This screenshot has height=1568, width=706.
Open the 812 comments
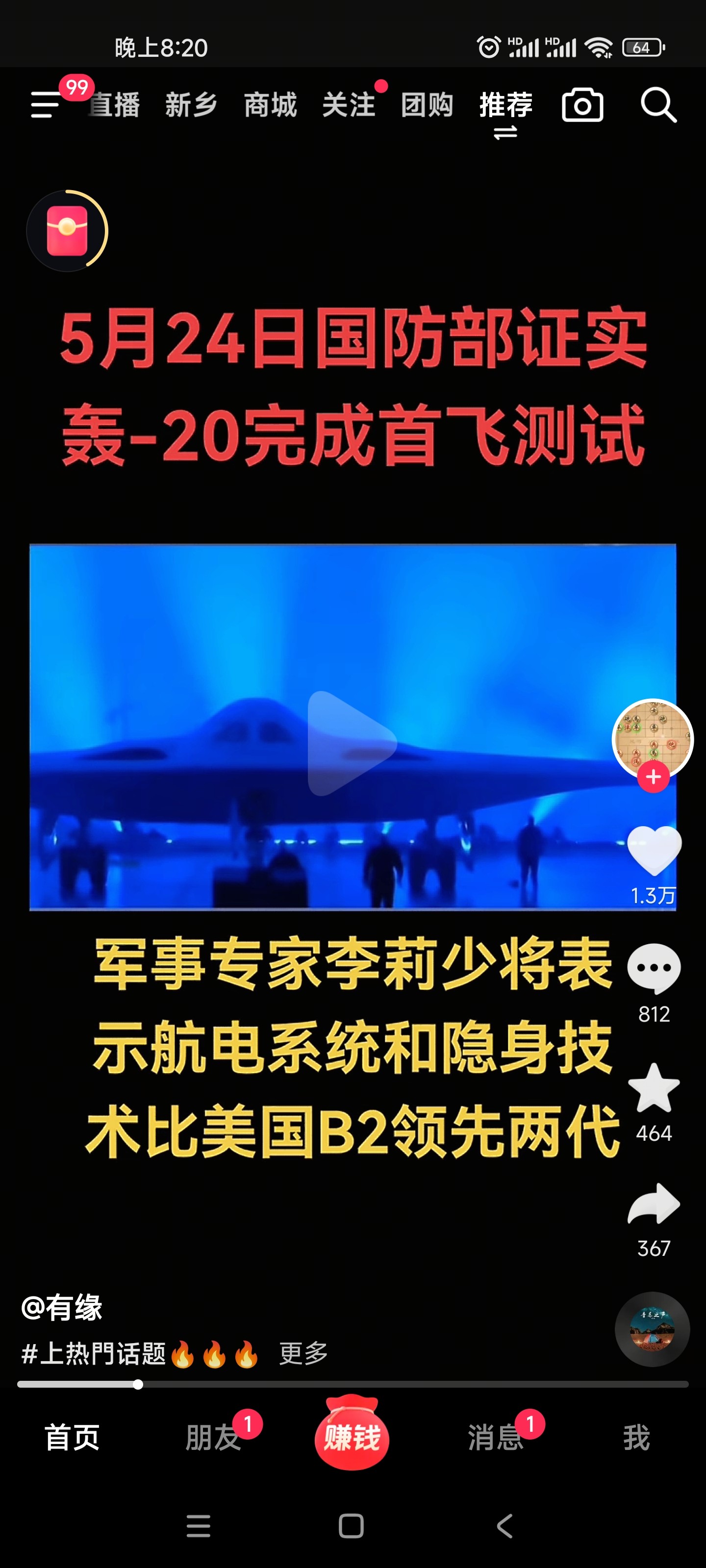[654, 968]
